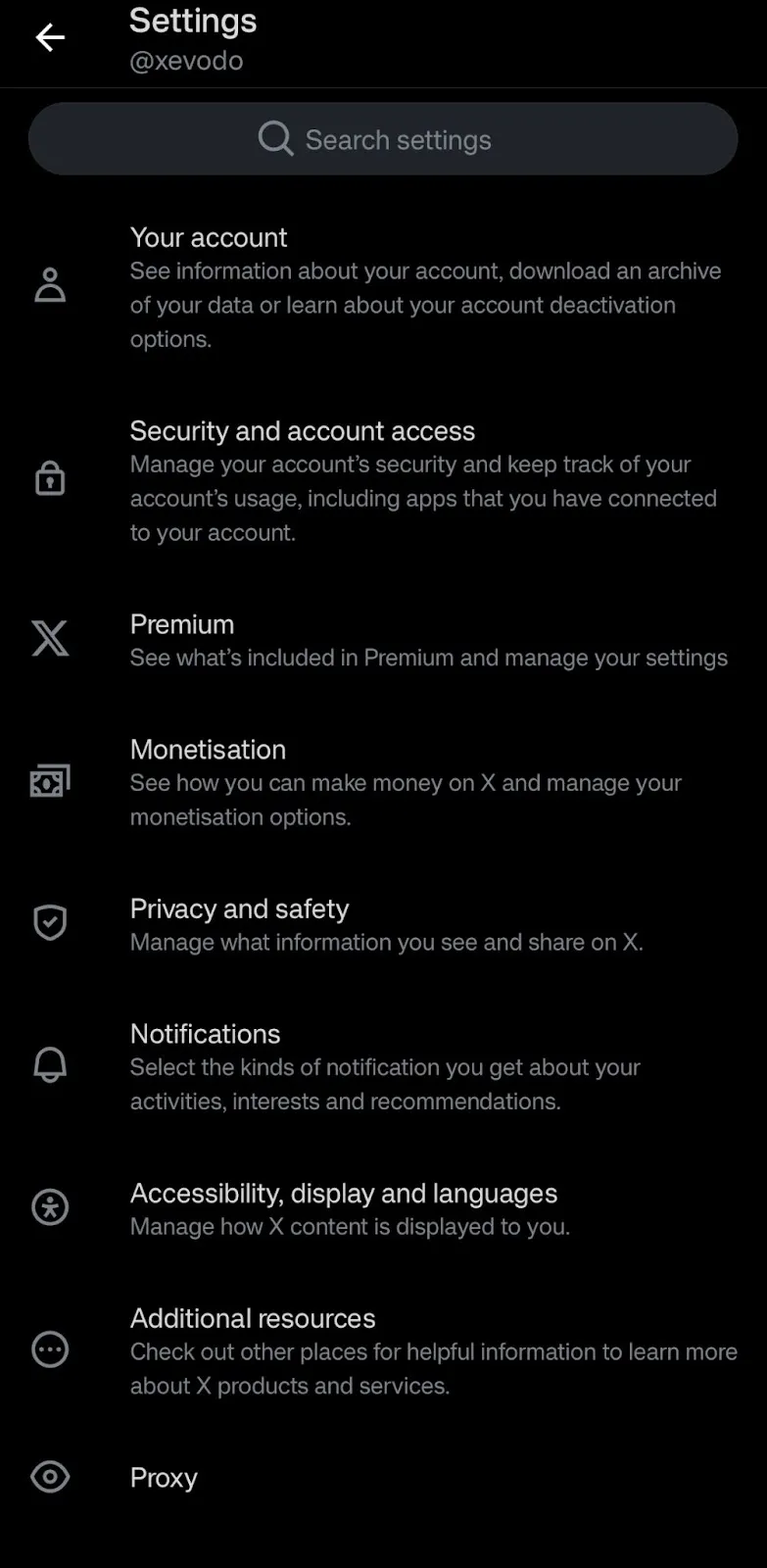Screen dimensions: 767x1568
Task: Open Privacy and safety
Action: click(x=383, y=924)
